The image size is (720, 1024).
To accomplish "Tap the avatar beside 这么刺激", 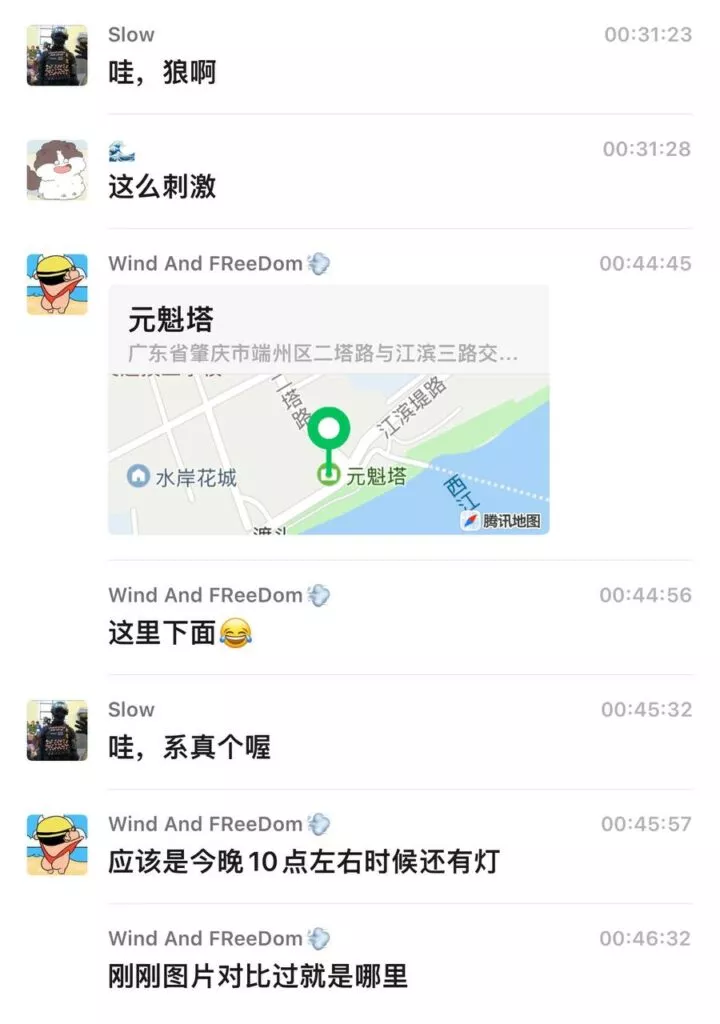I will click(x=56, y=170).
